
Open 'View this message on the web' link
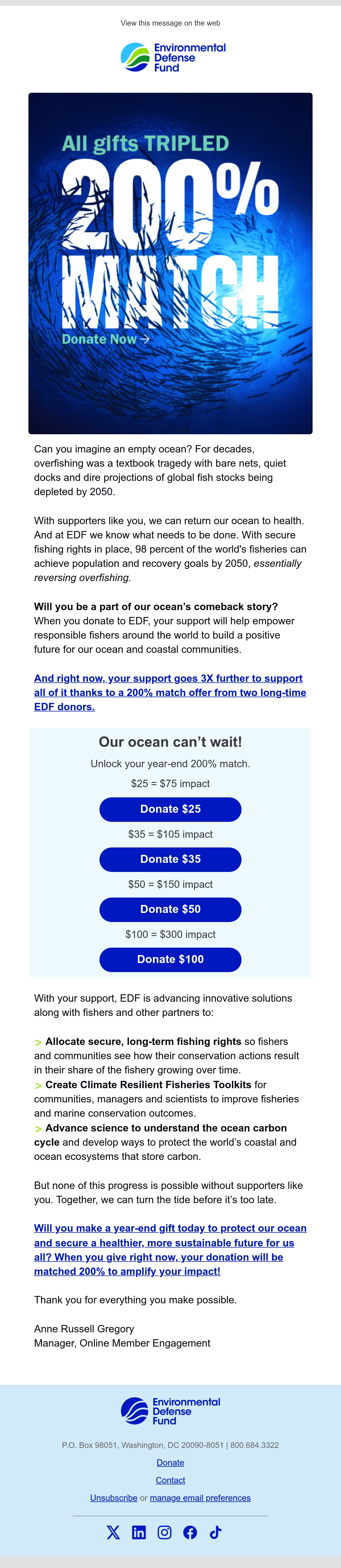tap(170, 23)
